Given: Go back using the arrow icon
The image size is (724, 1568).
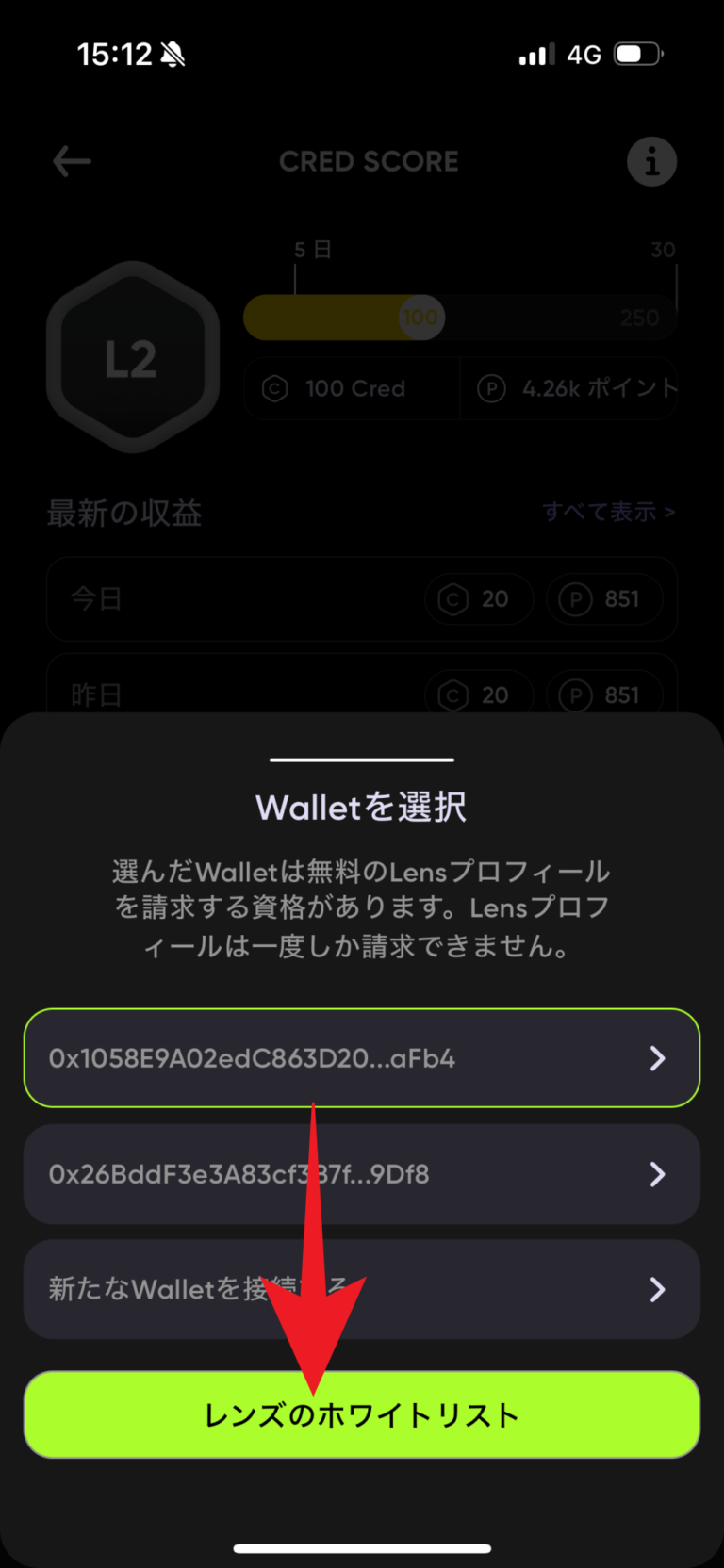Looking at the screenshot, I should [72, 161].
